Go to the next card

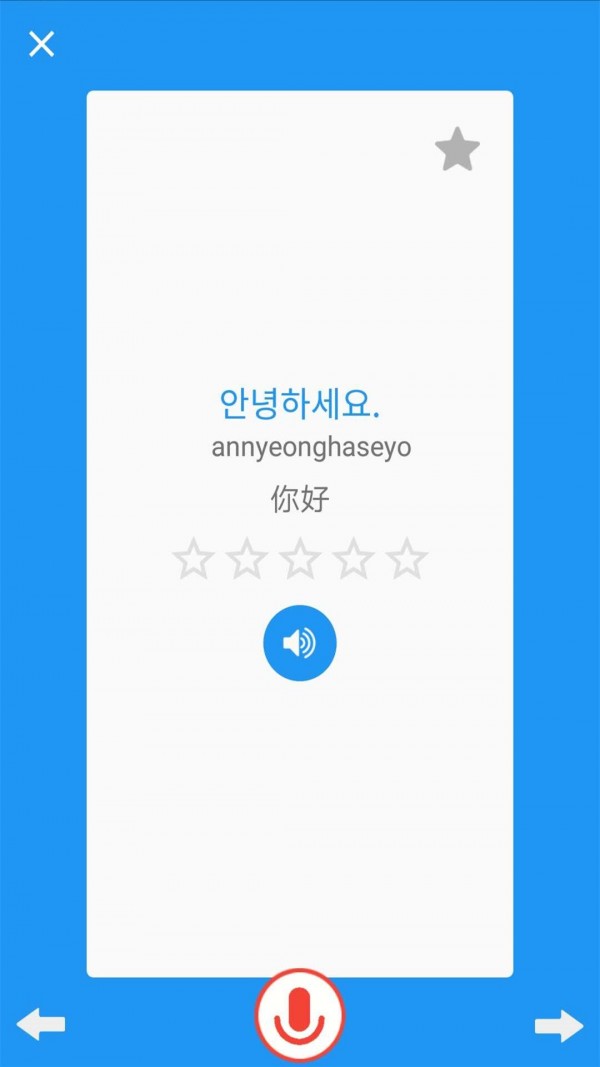pos(558,1025)
